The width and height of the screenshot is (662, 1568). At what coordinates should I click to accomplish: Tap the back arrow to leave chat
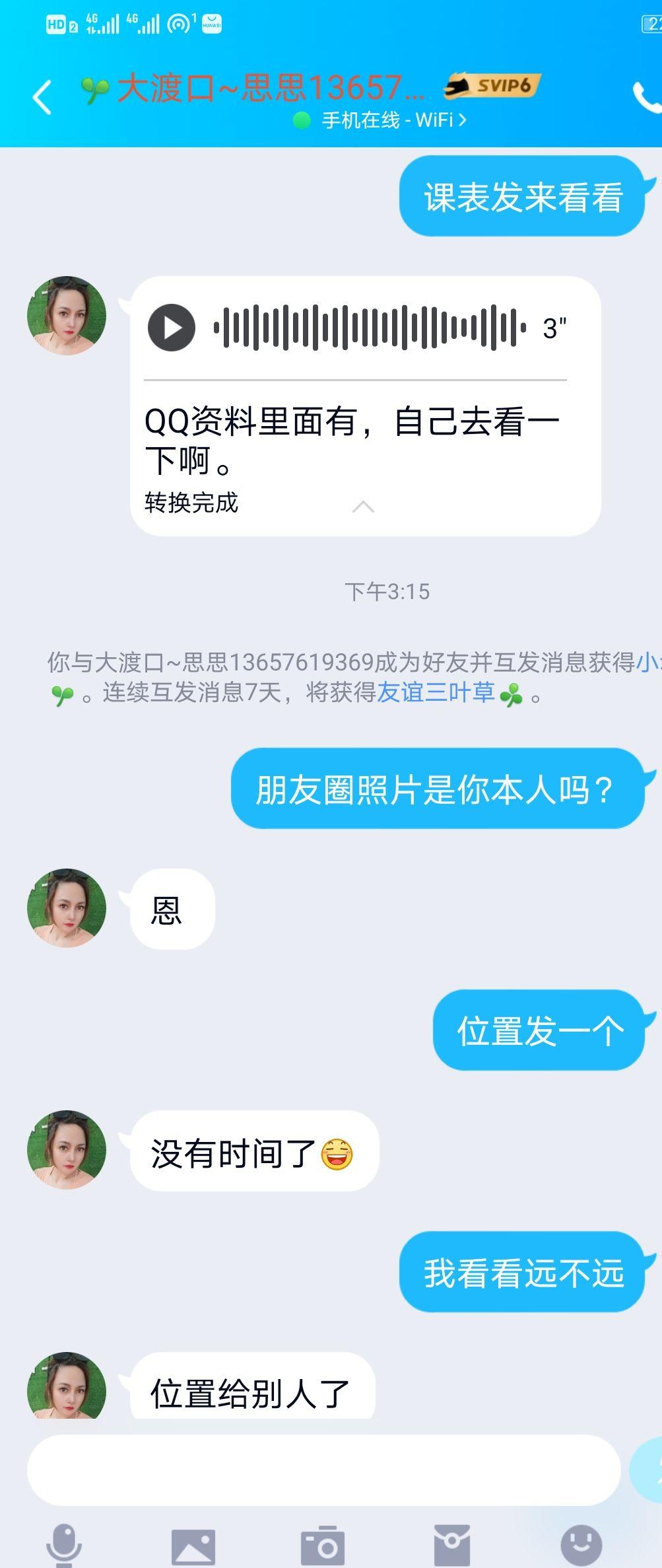pos(41,95)
